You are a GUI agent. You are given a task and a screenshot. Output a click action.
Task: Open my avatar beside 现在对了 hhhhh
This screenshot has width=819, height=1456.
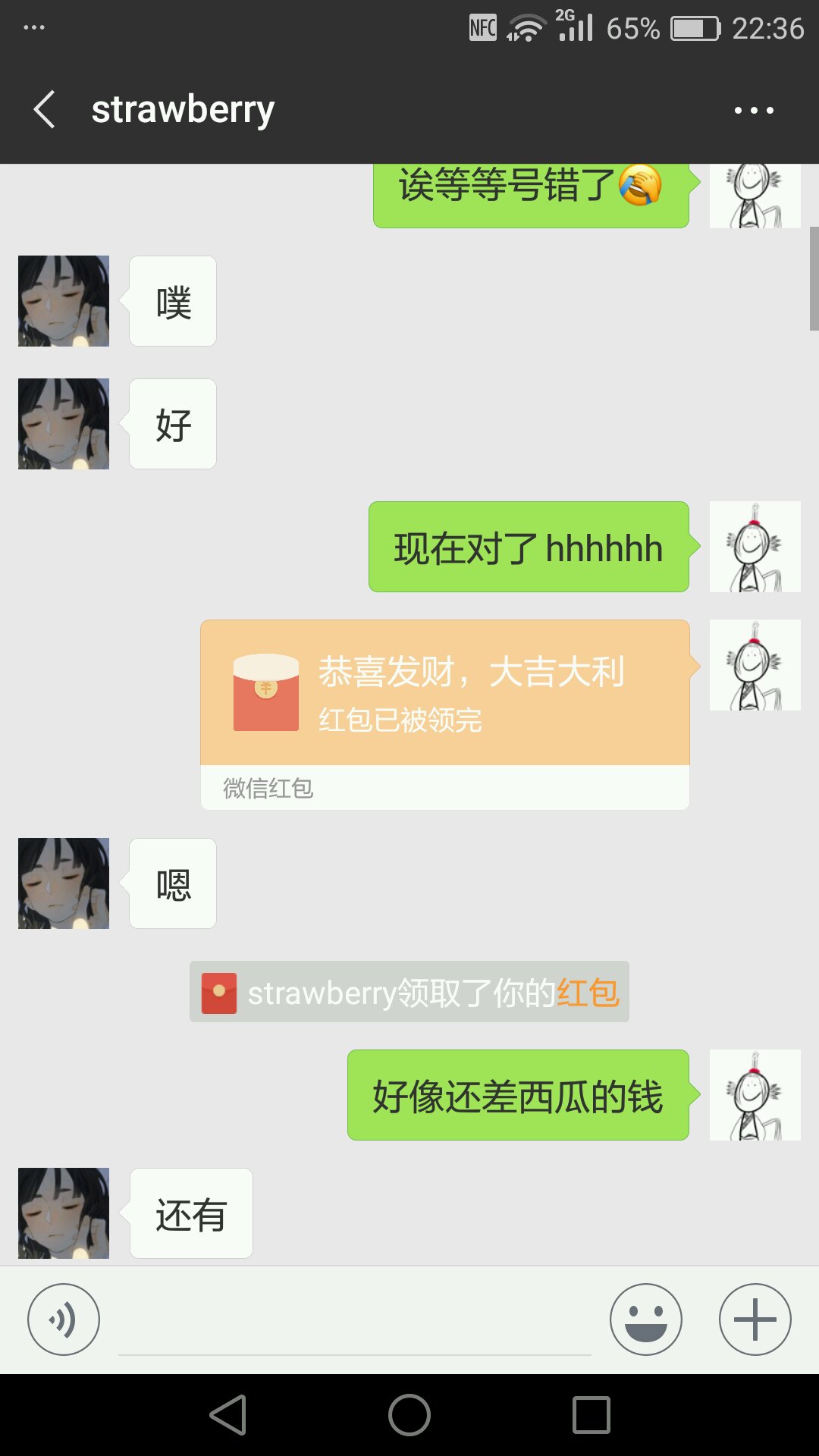[x=755, y=547]
